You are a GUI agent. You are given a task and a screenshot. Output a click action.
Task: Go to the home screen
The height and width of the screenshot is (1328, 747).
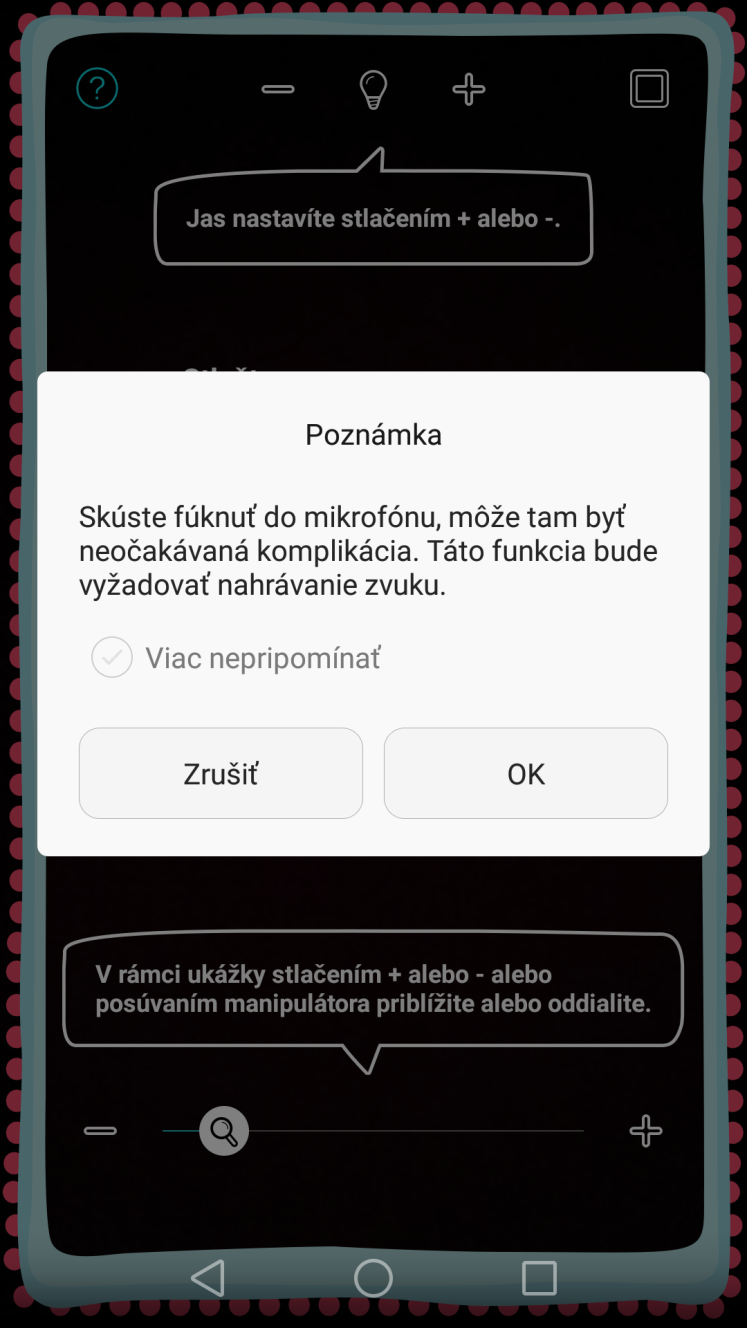pos(373,1277)
